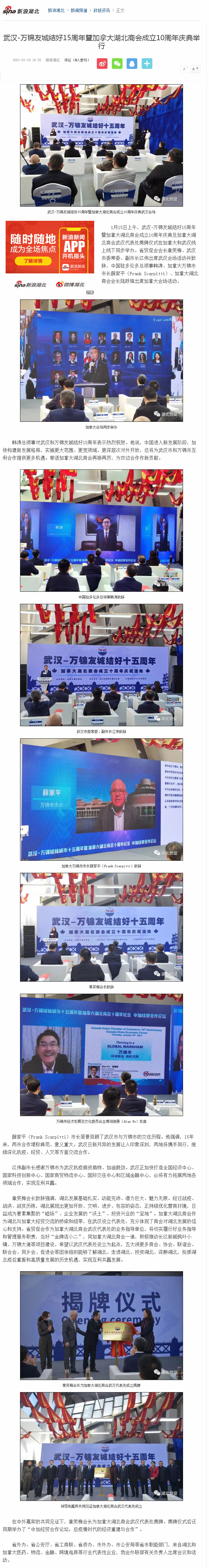Share the article to Weibo
The height and width of the screenshot is (1568, 209).
(102, 63)
